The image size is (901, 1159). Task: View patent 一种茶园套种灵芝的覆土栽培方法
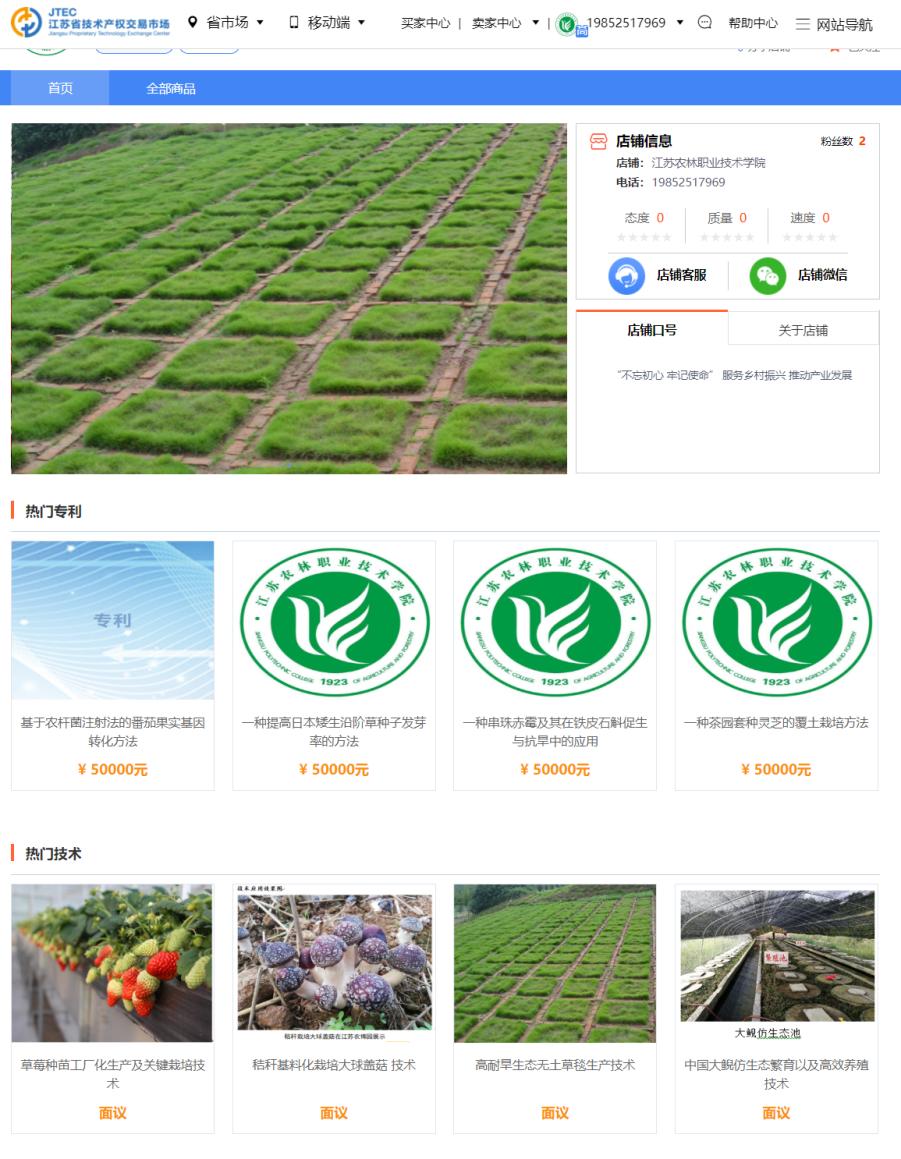[776, 722]
